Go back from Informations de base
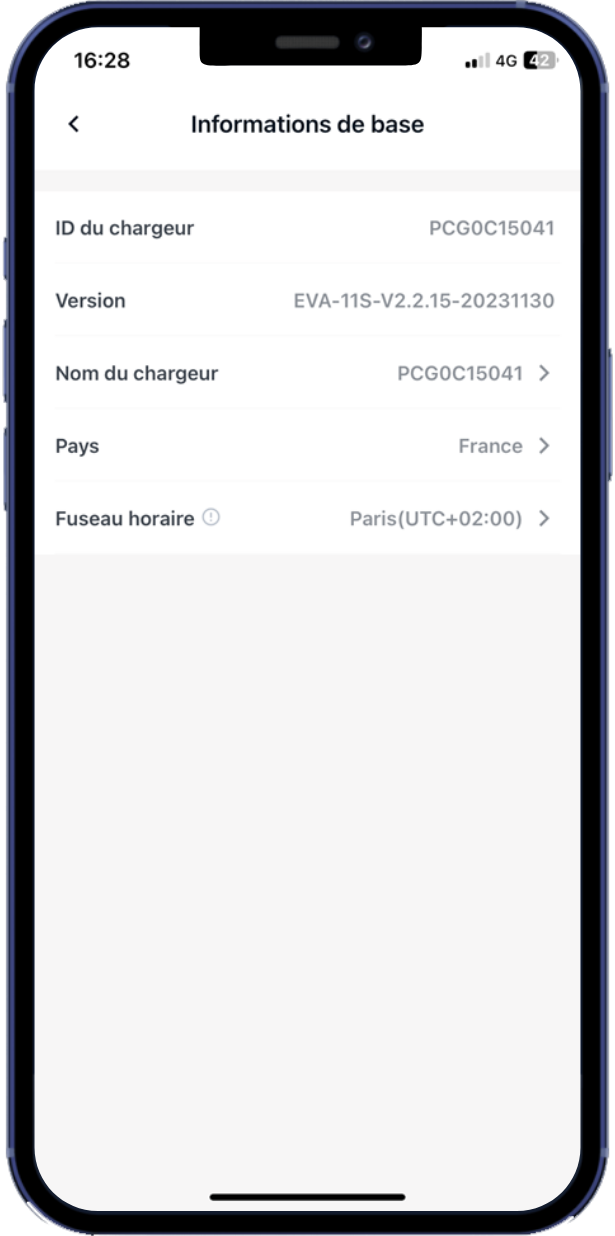Image resolution: width=615 pixels, height=1236 pixels. [x=73, y=124]
